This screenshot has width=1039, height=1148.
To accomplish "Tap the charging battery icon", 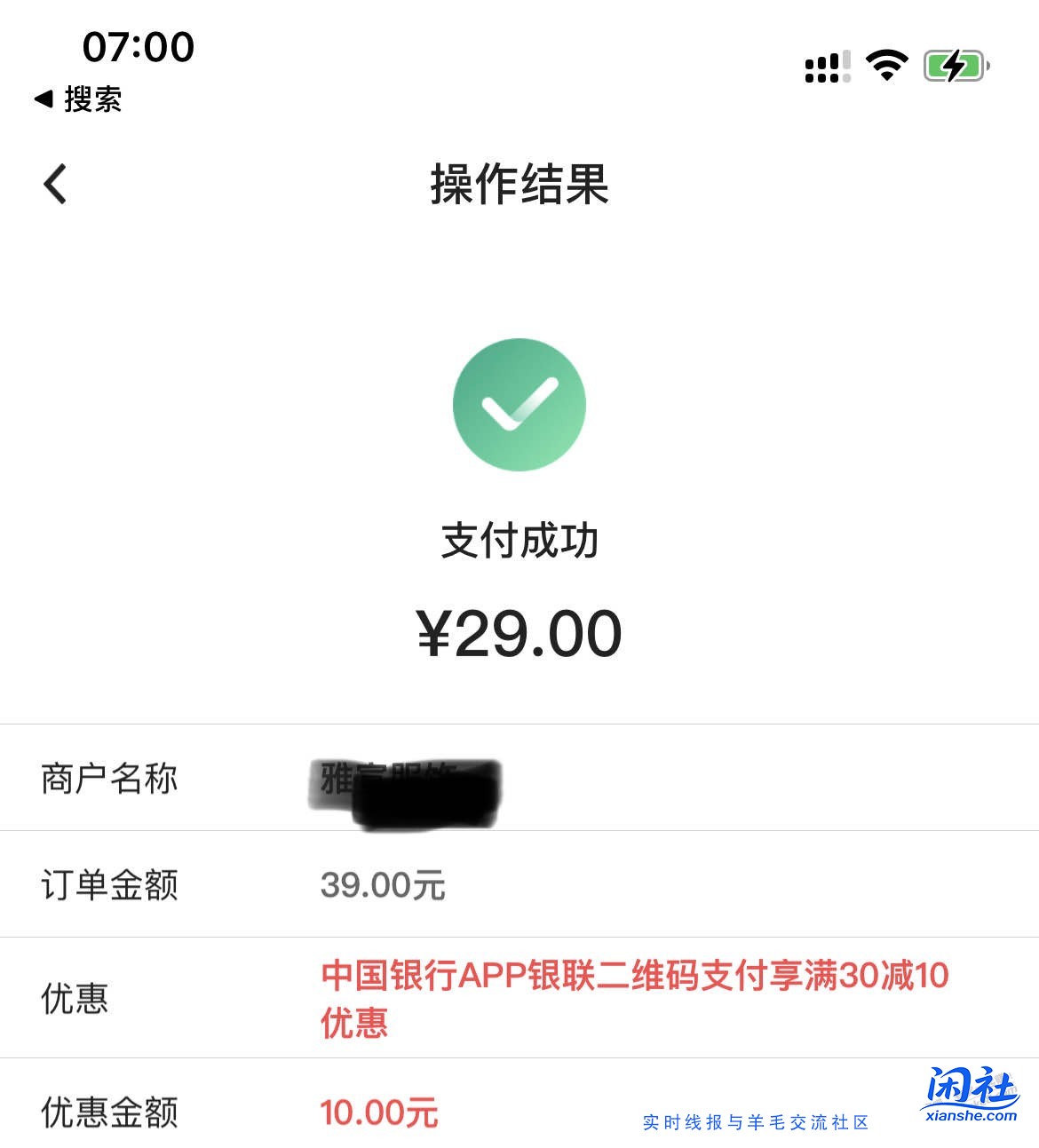I will [956, 62].
